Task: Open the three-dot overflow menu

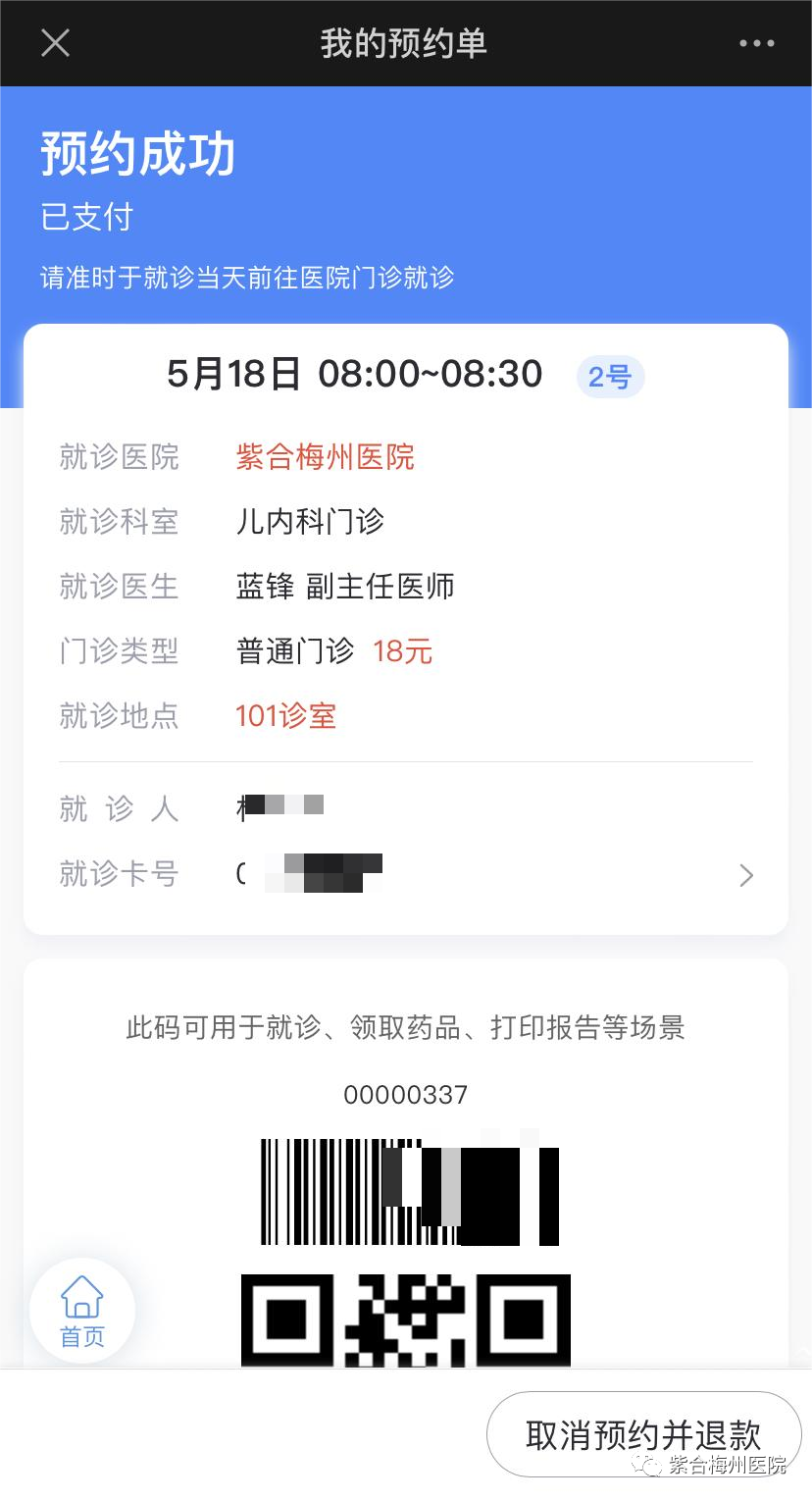Action: pos(756,43)
